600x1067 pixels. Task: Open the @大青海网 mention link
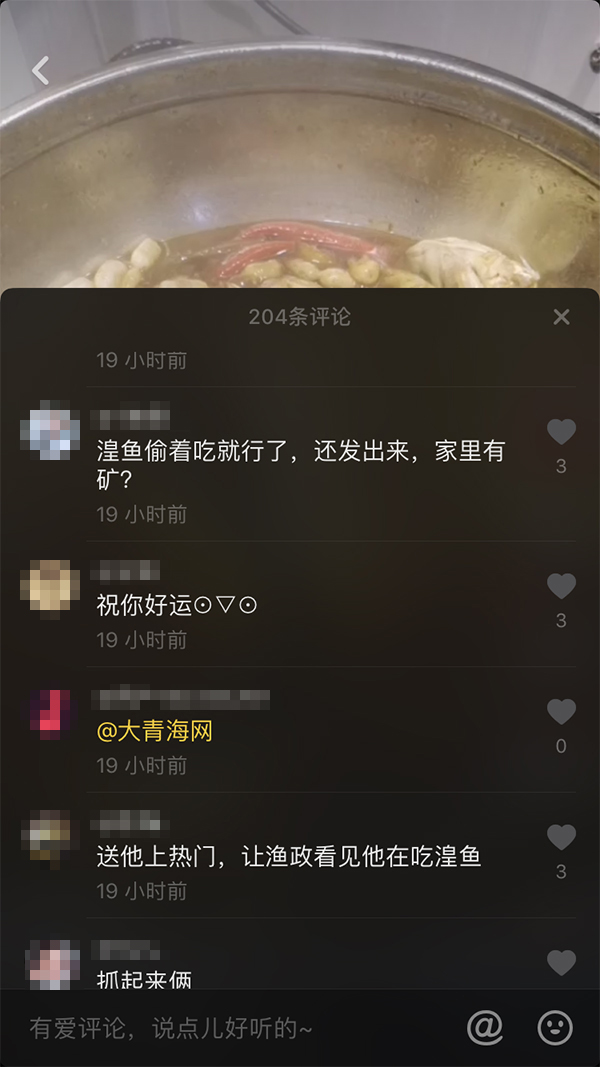(x=155, y=732)
